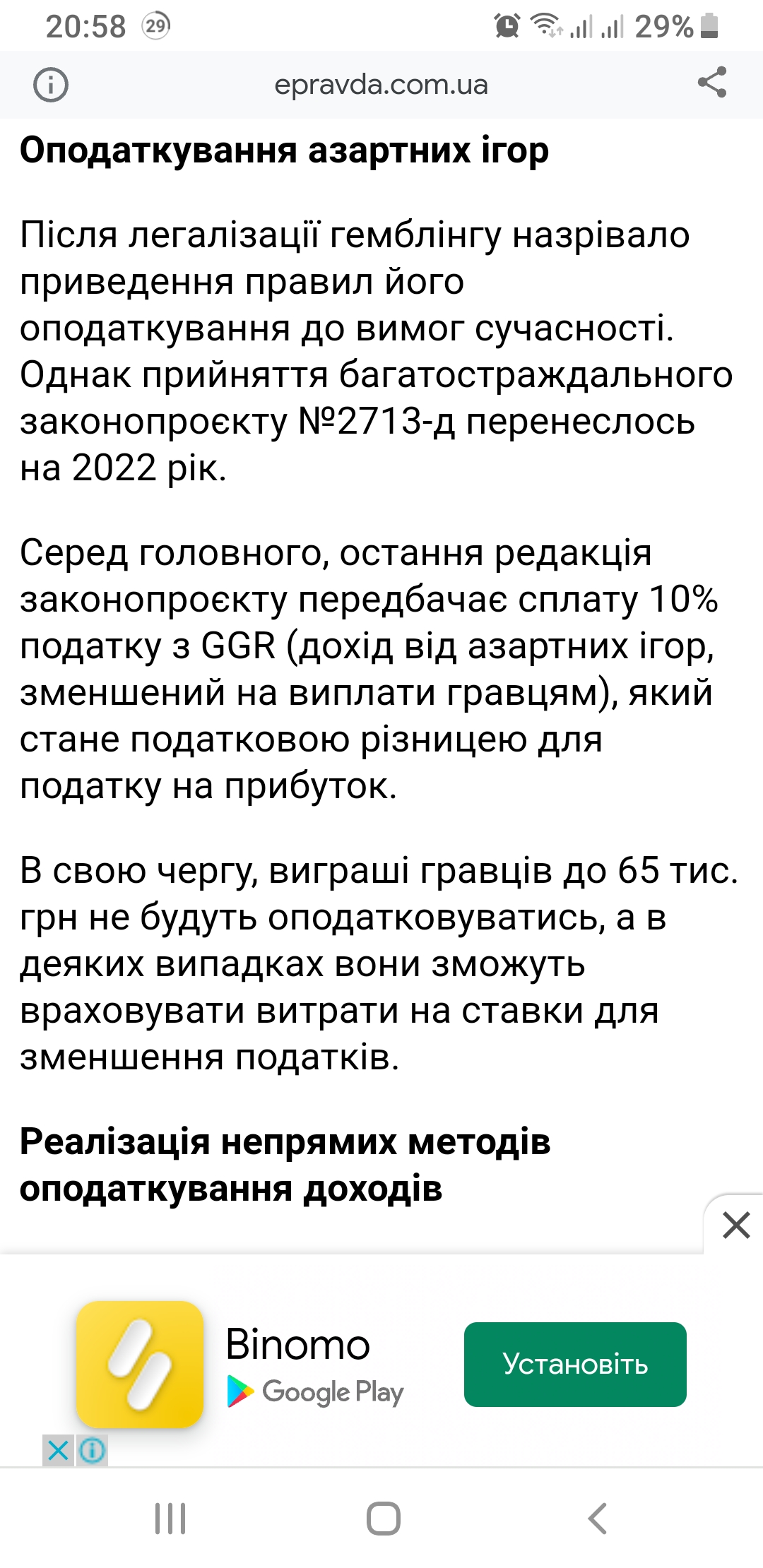Close the Binomo ad banner
The height and width of the screenshot is (1568, 763).
point(736,1225)
